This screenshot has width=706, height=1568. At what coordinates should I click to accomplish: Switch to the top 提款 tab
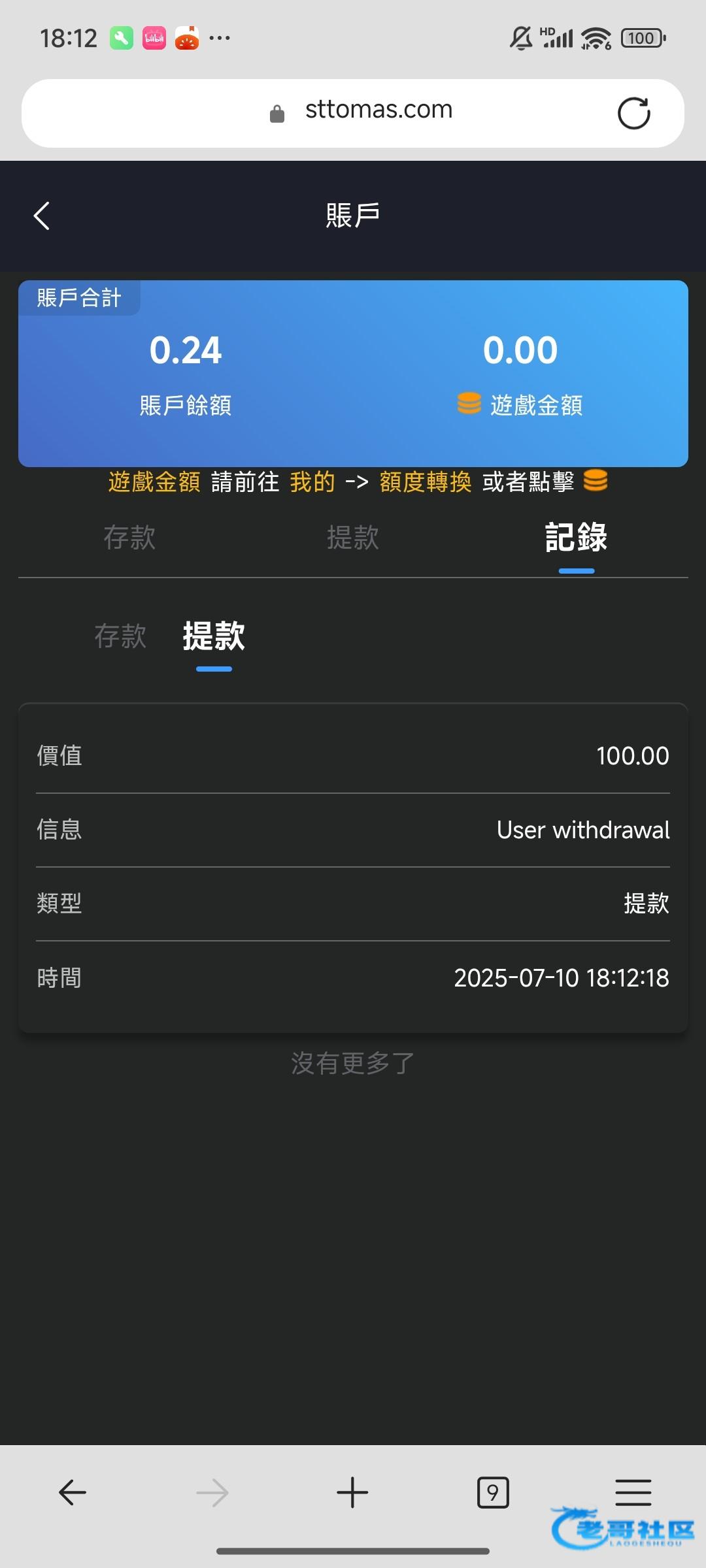[x=353, y=538]
